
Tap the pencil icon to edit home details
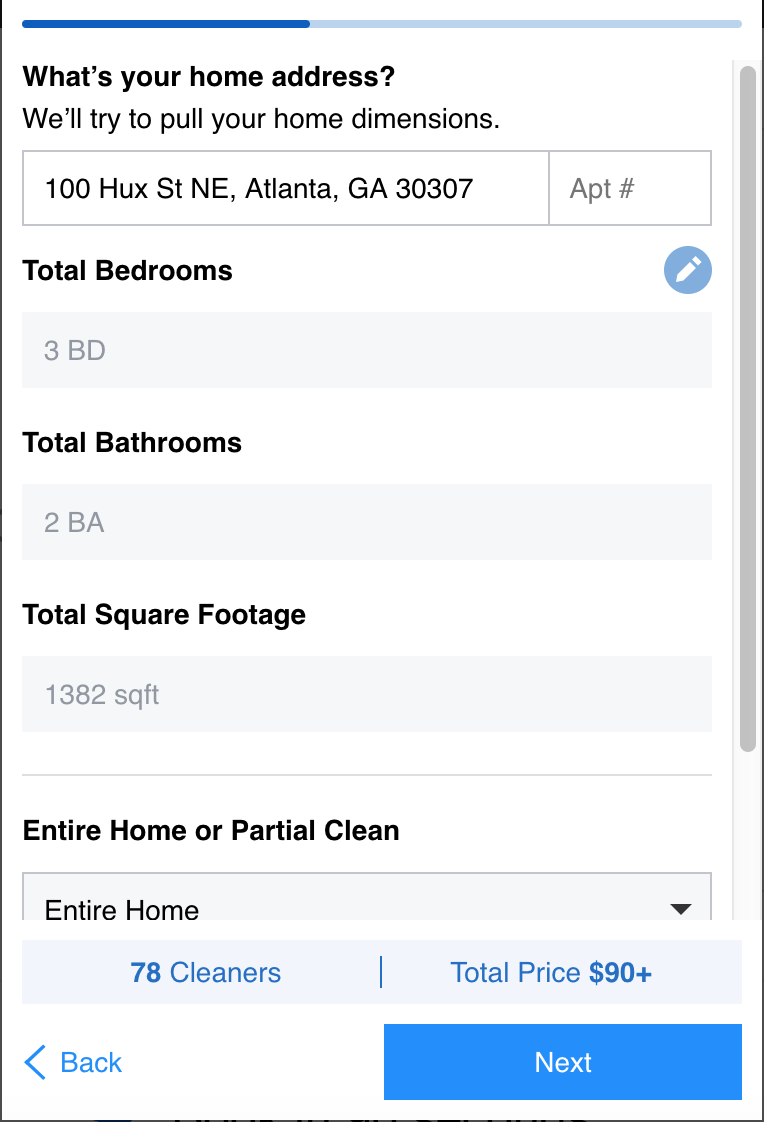click(x=688, y=270)
